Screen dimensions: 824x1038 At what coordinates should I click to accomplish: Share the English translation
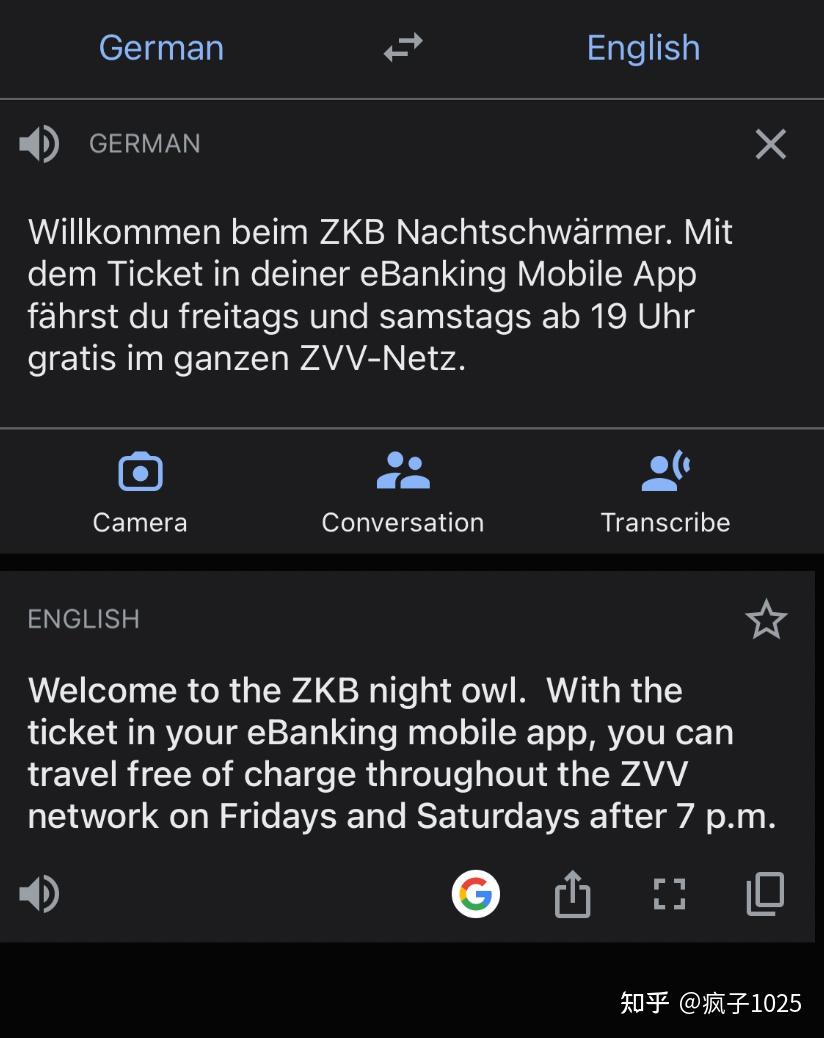click(572, 893)
